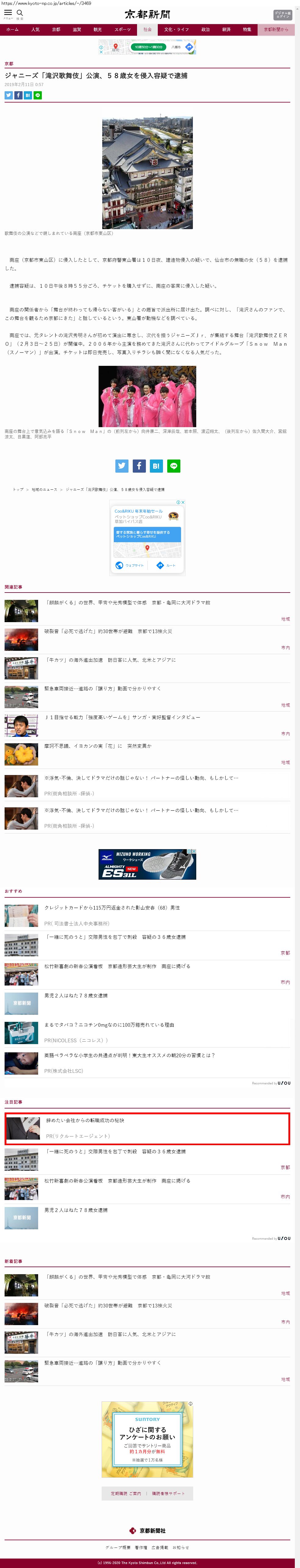This screenshot has height=1568, width=300.
Task: Select the 政治 tab
Action: (206, 29)
